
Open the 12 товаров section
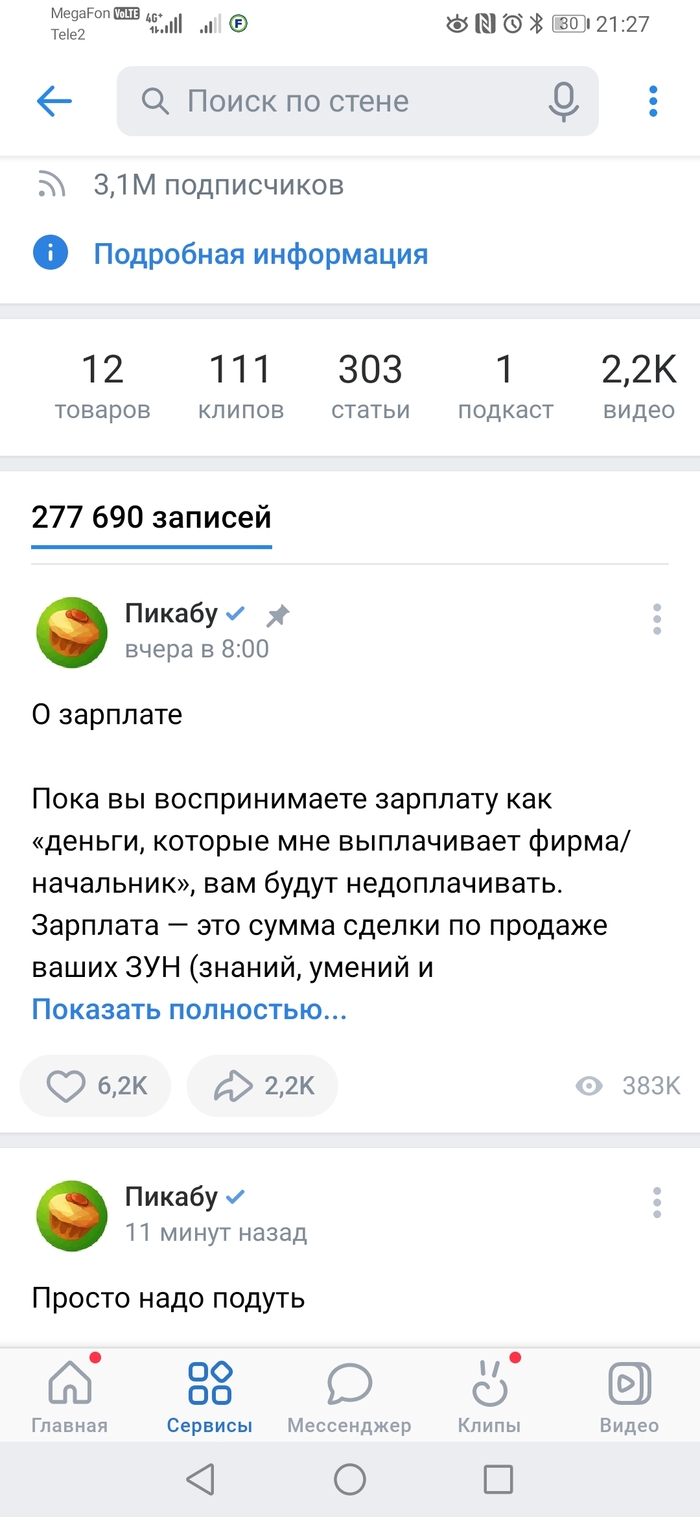pos(102,386)
